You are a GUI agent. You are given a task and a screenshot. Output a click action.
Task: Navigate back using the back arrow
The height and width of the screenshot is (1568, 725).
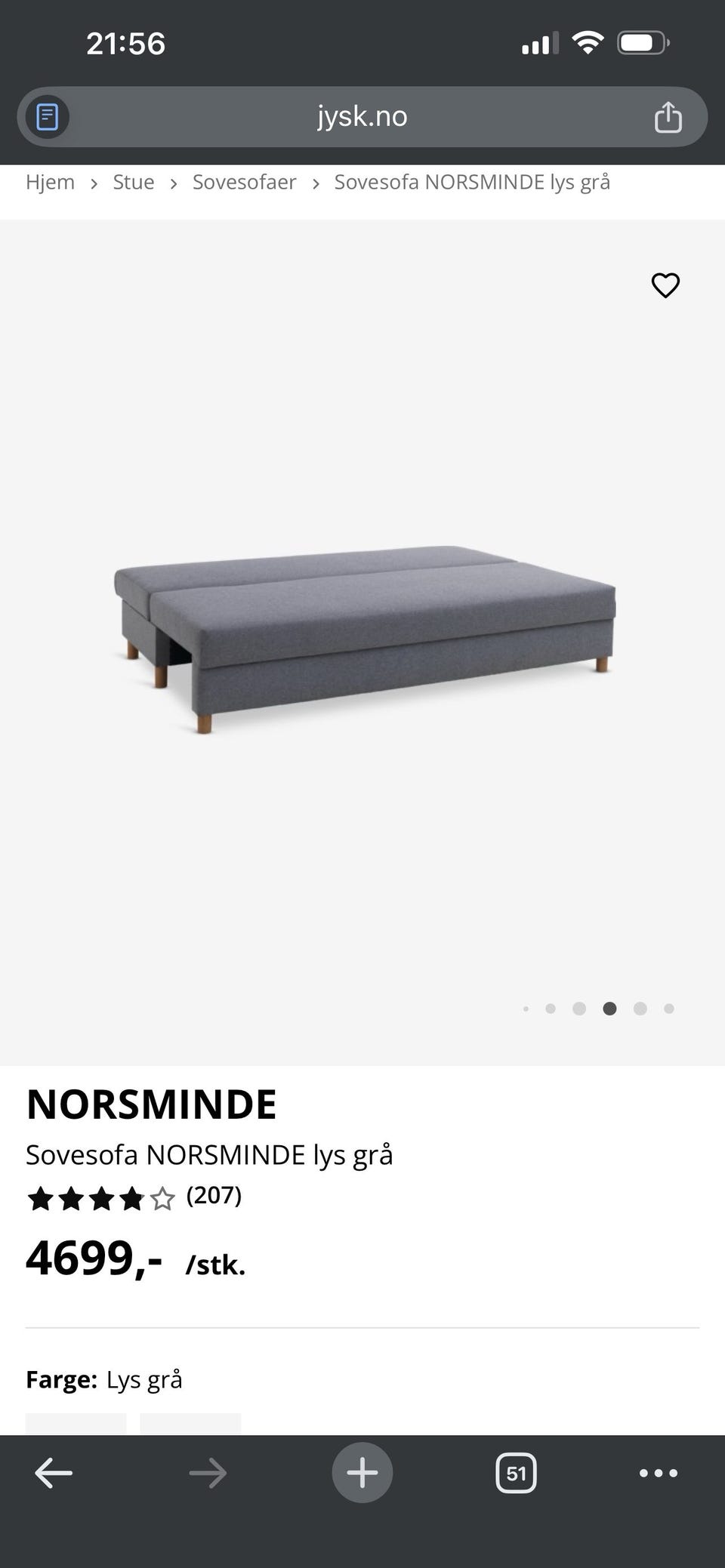[53, 1472]
